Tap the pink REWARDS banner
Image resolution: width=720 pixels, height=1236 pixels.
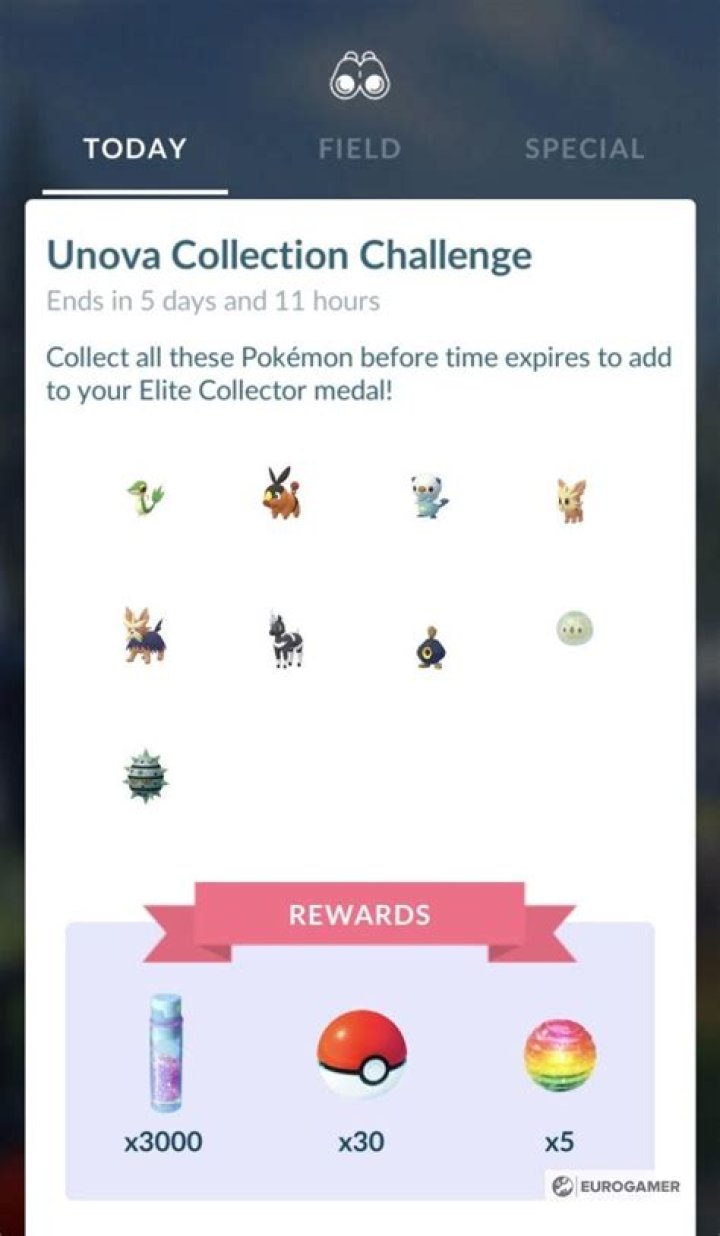360,913
